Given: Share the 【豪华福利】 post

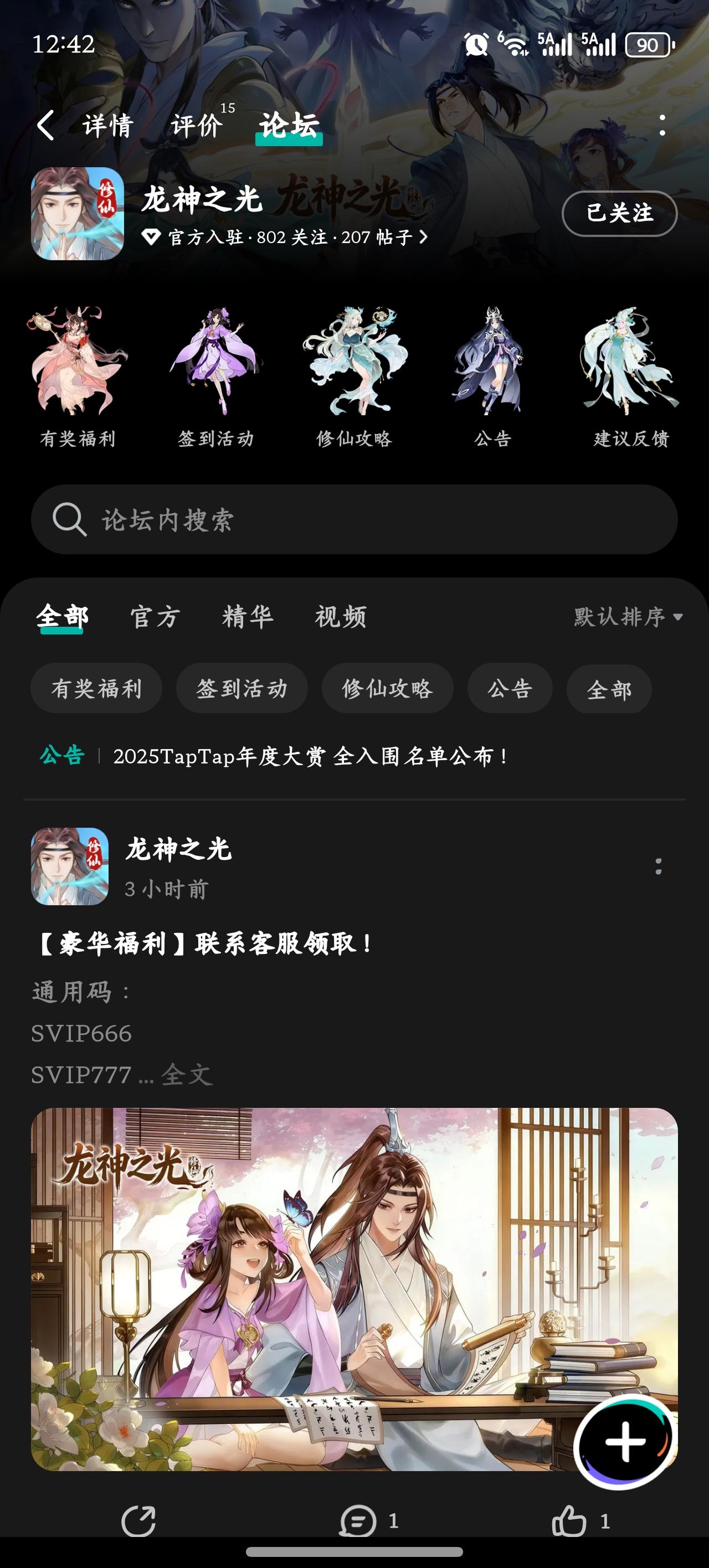Looking at the screenshot, I should pyautogui.click(x=138, y=1521).
